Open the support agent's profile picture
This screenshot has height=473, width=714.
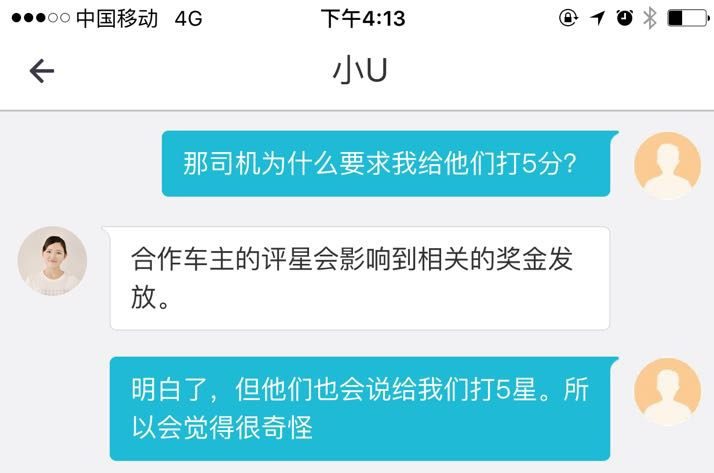[x=52, y=261]
